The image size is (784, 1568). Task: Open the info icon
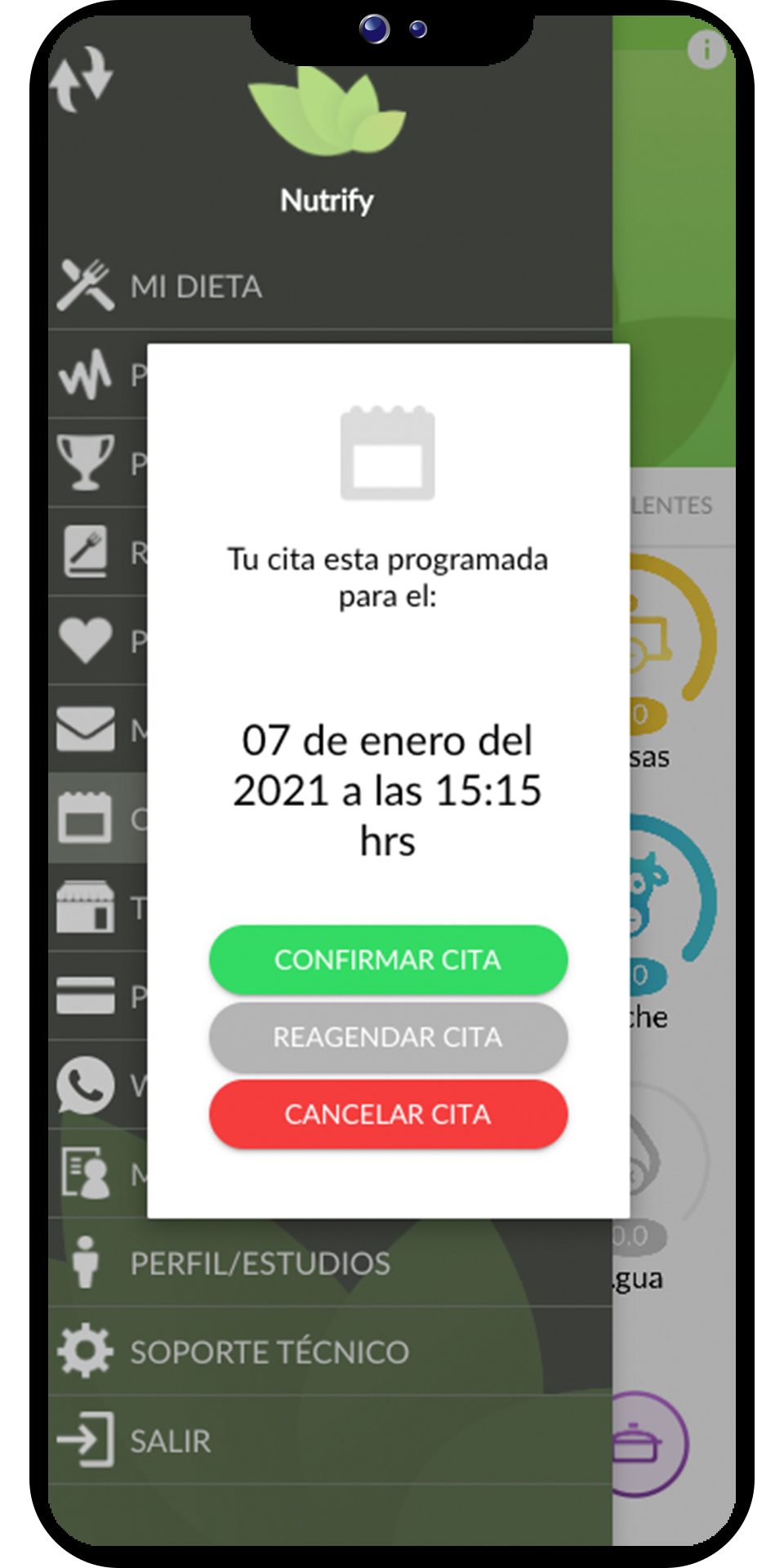(706, 50)
